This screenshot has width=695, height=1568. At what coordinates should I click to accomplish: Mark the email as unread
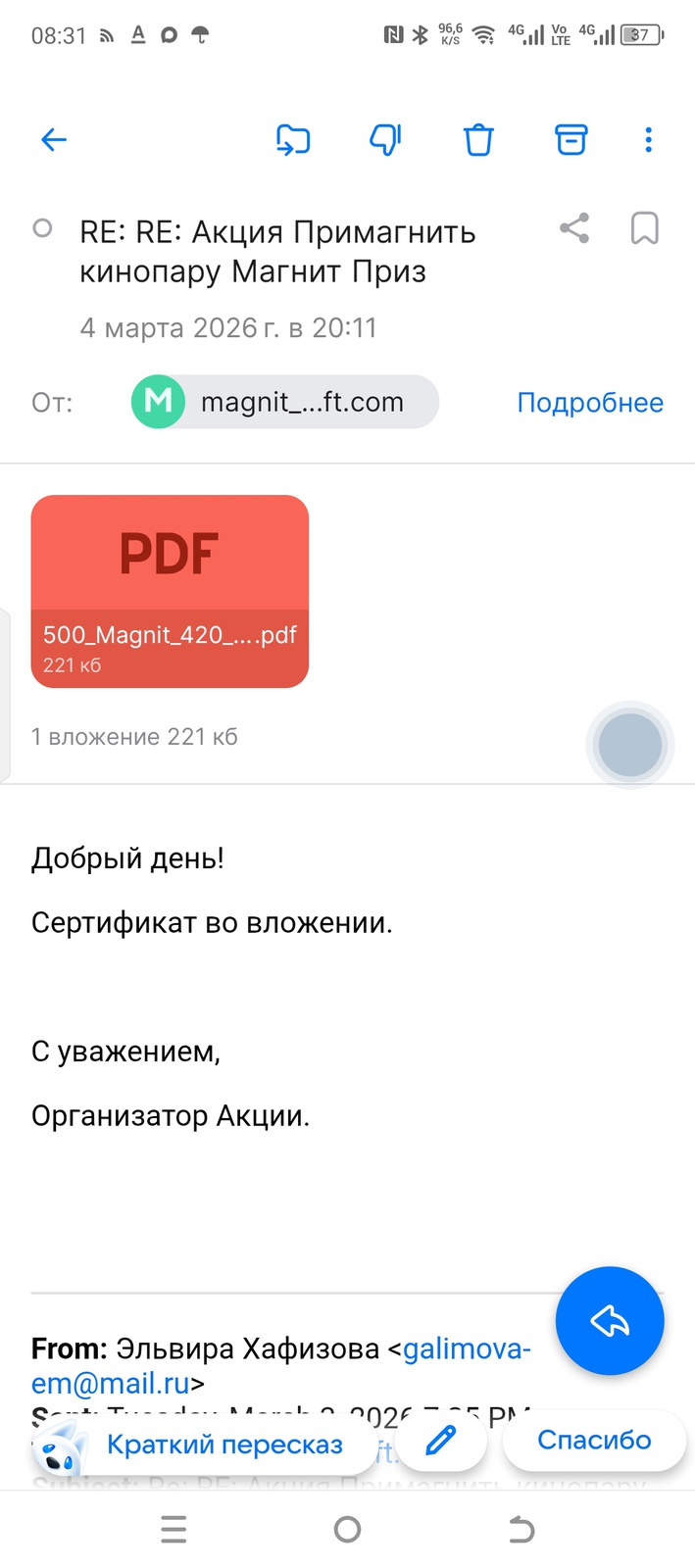(42, 228)
